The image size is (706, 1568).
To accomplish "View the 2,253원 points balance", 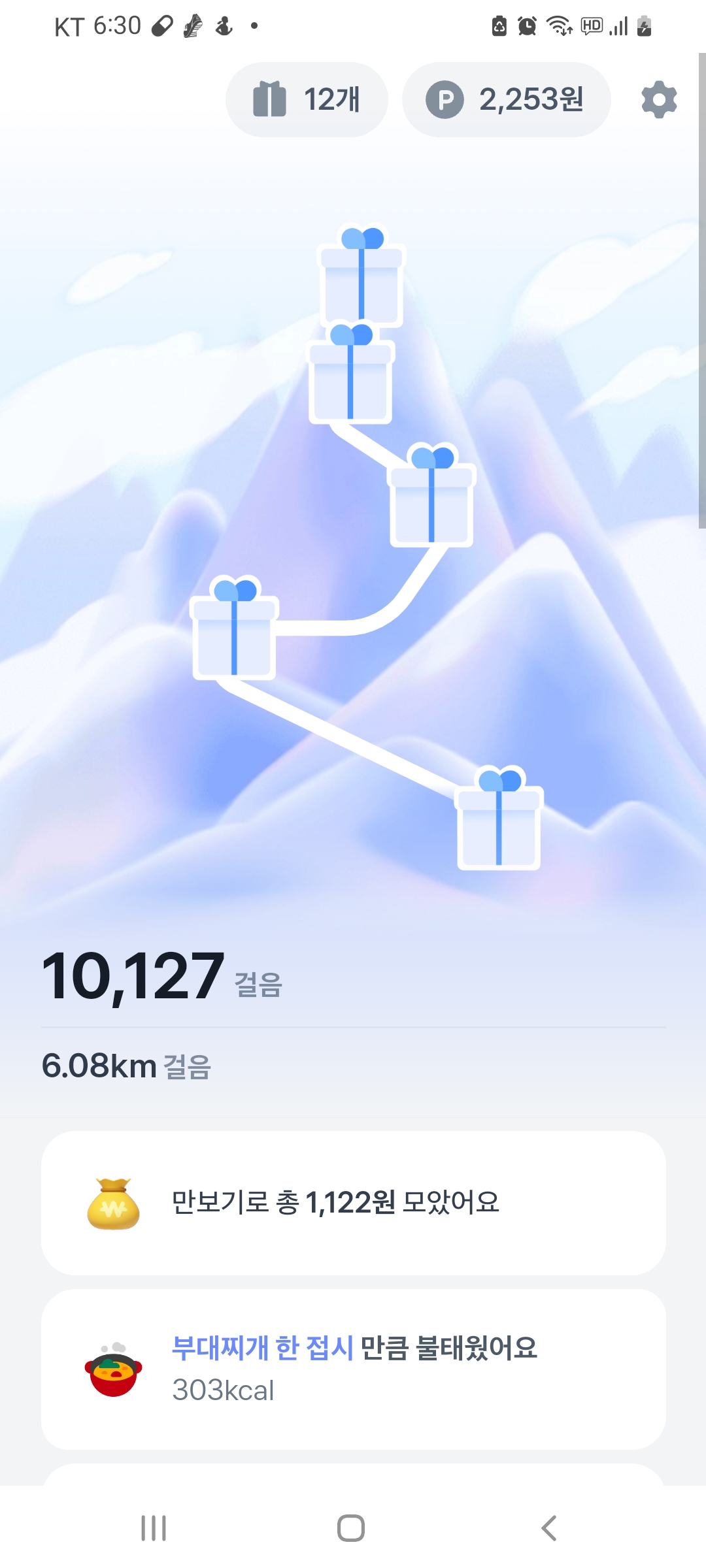I will [506, 100].
